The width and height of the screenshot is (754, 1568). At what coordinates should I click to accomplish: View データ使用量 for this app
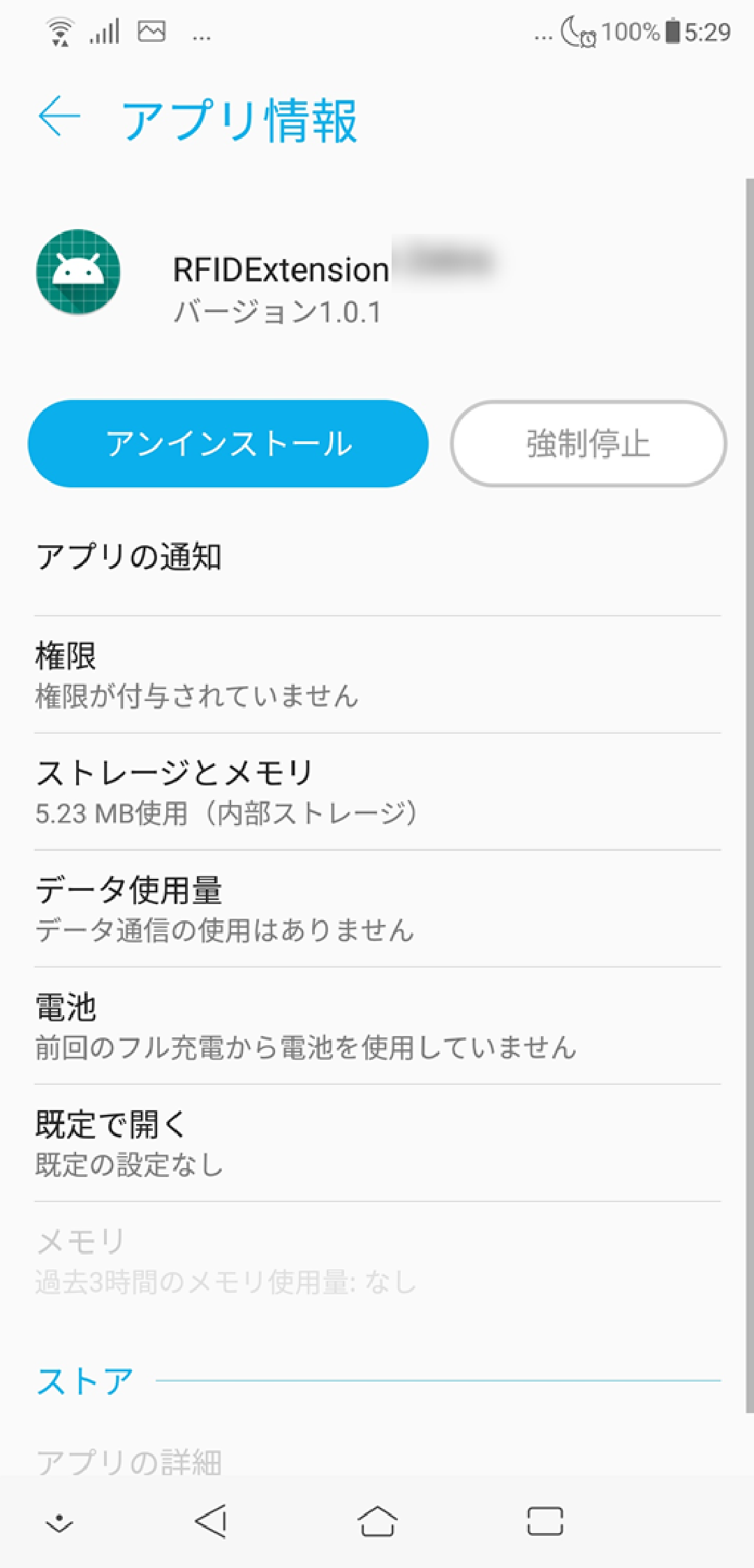tap(377, 909)
